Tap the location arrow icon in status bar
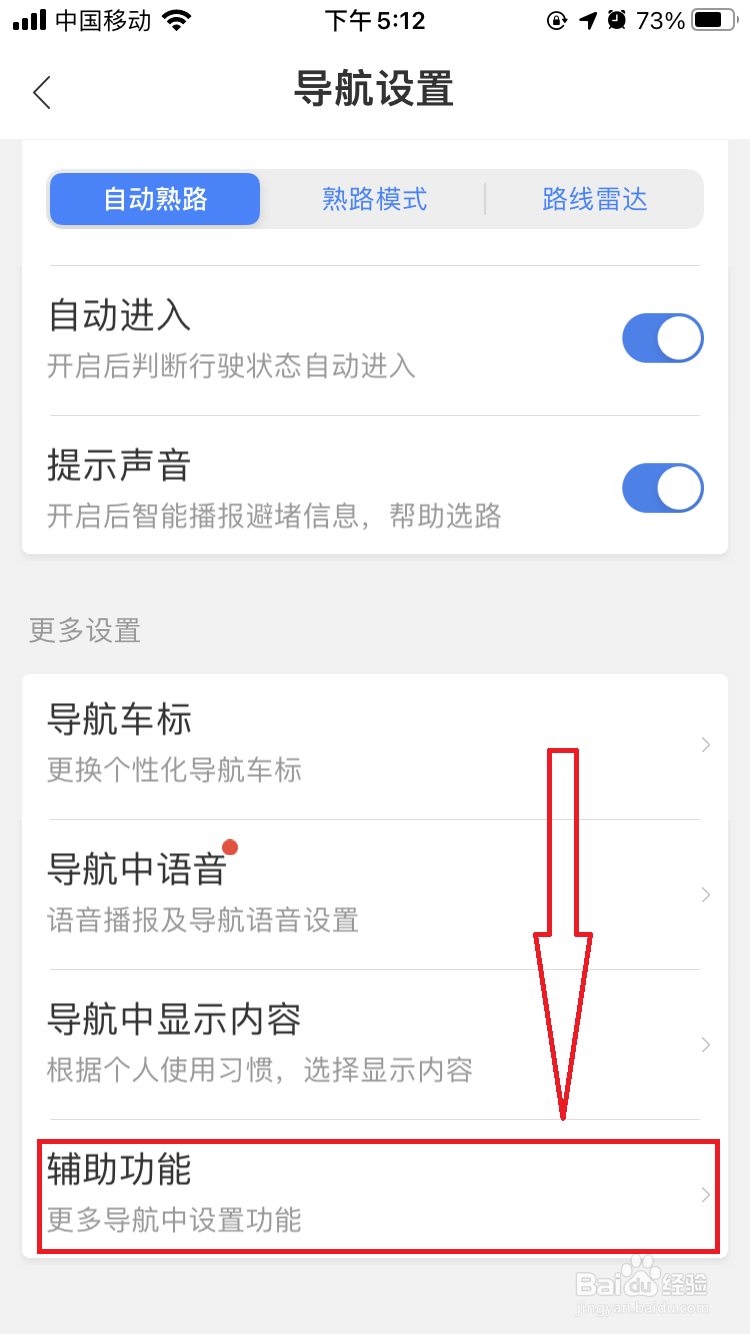The image size is (750, 1334). (x=588, y=19)
